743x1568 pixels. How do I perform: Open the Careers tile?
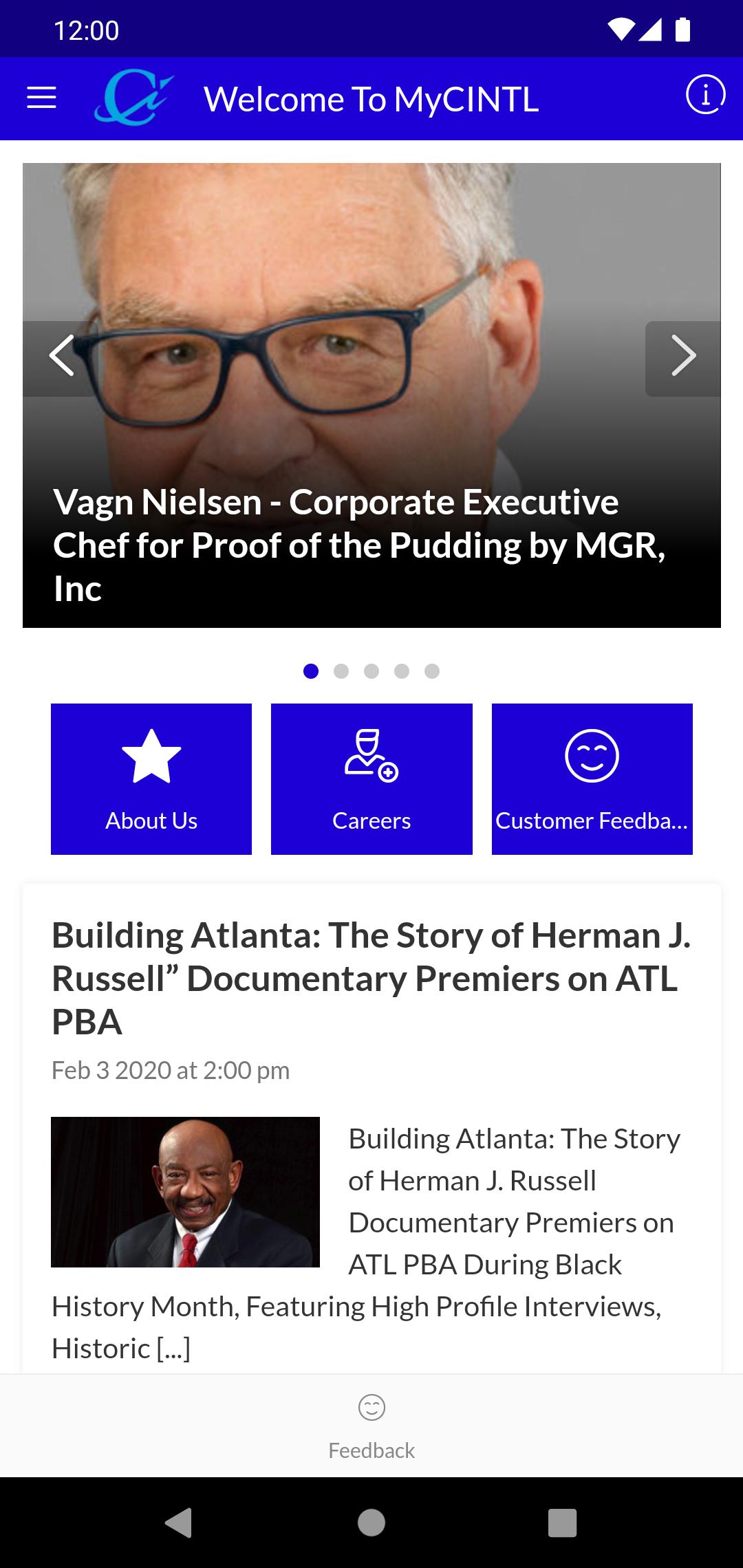coord(371,778)
